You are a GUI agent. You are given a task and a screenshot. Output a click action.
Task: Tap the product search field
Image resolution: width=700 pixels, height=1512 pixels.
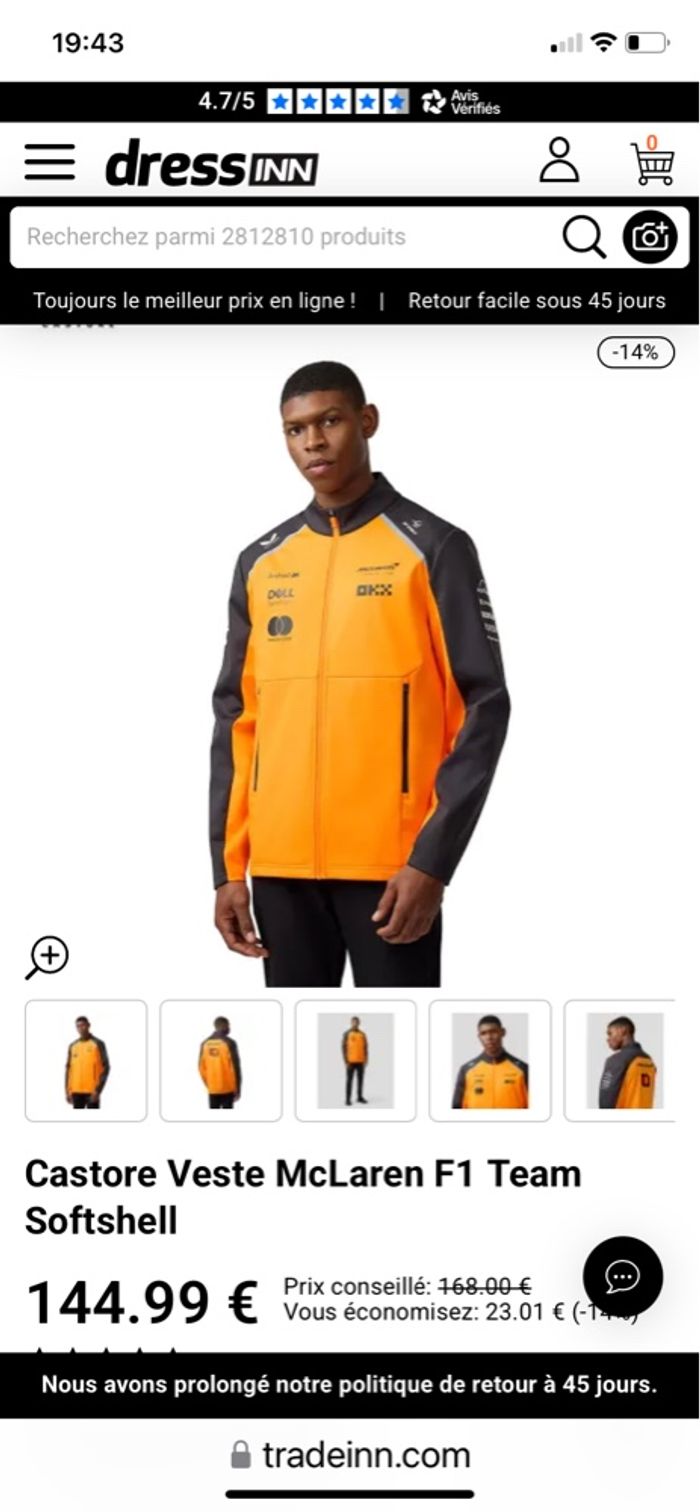[280, 237]
